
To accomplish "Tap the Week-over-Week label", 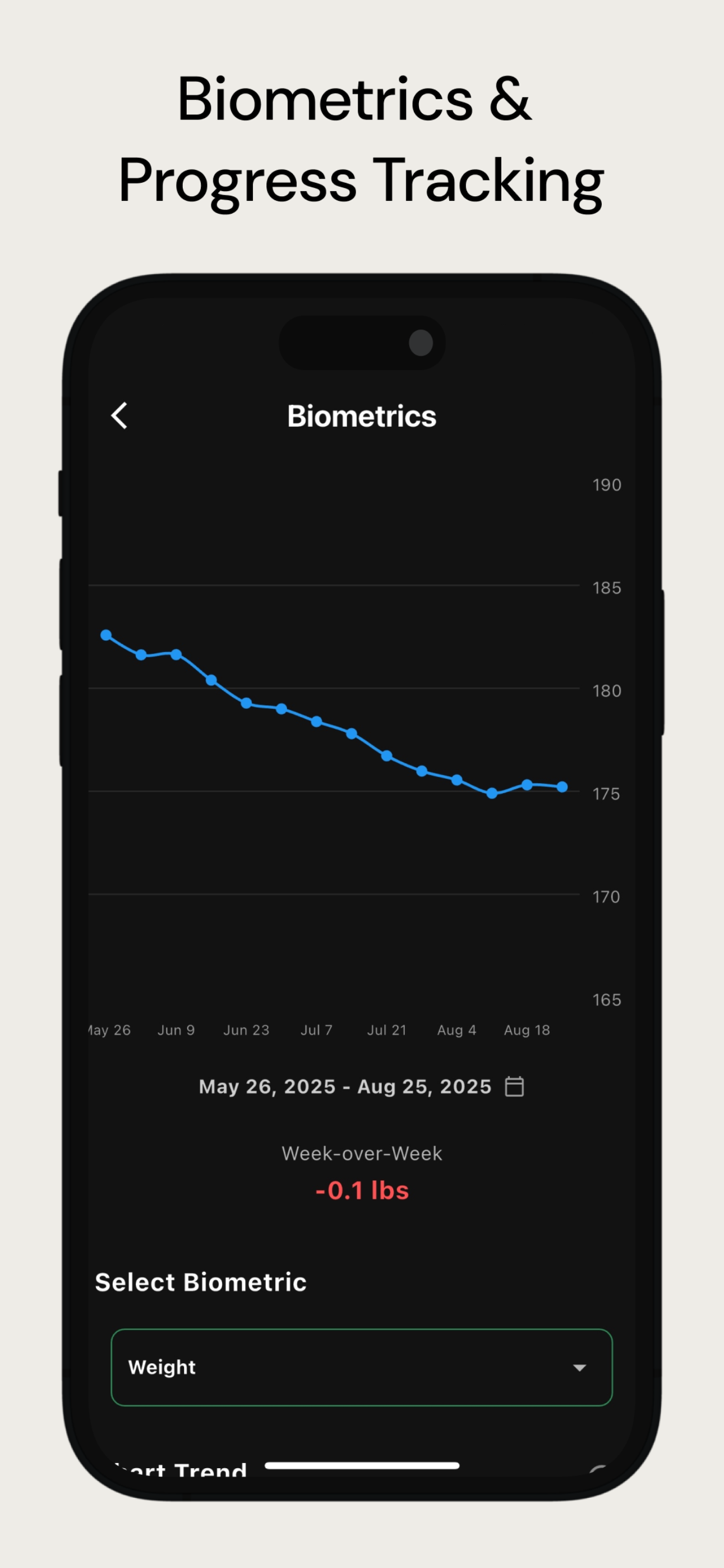I will (362, 1153).
